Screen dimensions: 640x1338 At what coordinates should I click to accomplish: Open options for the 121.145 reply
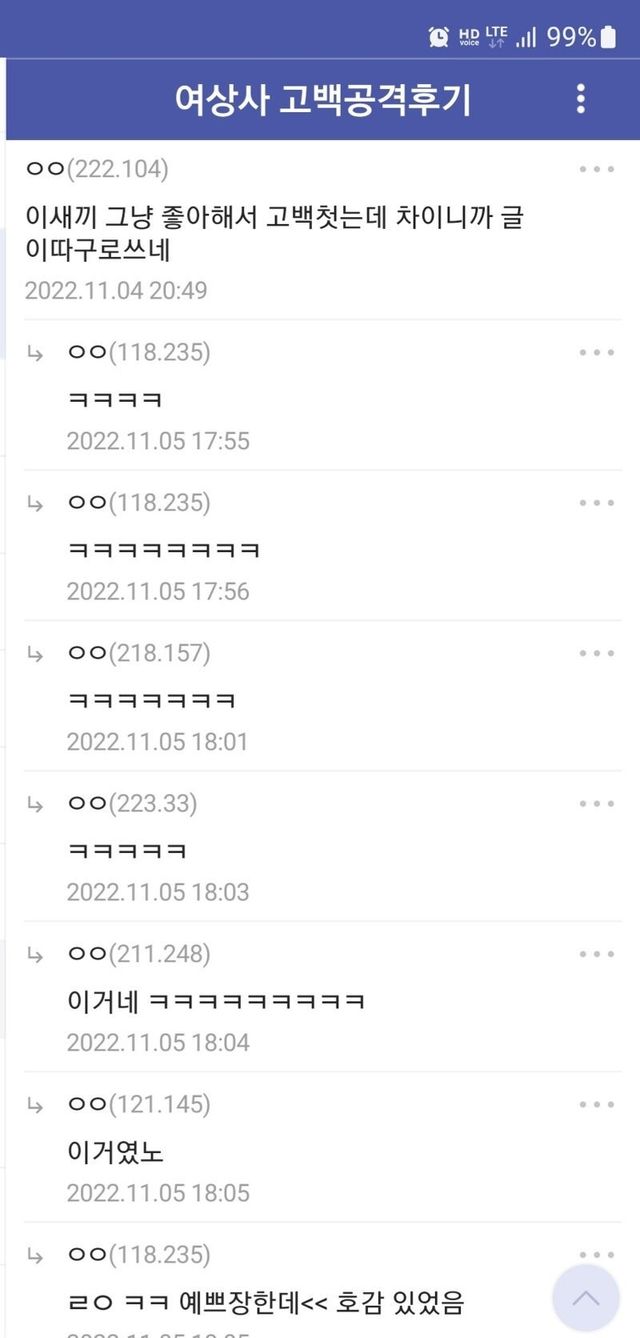tap(597, 1104)
